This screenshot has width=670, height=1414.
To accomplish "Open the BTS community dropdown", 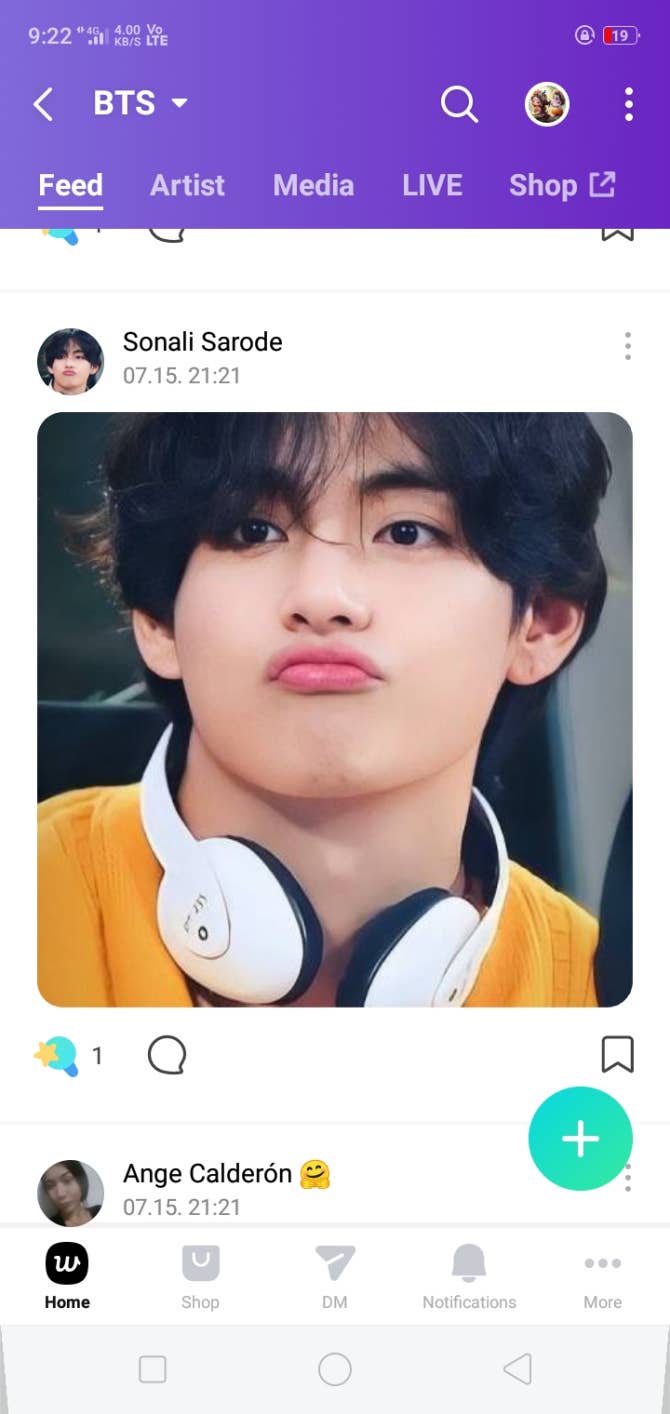I will (x=140, y=103).
